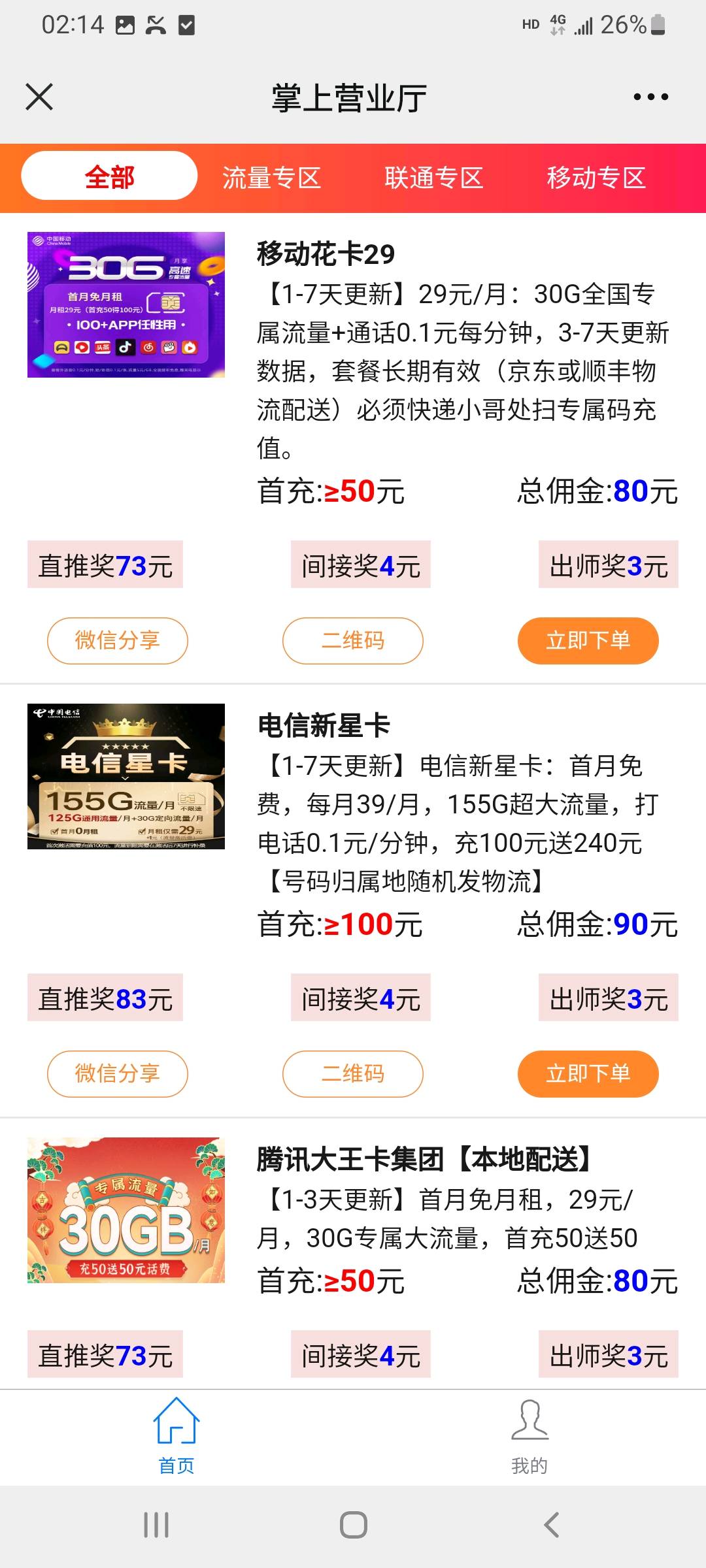Switch to the 联通专区 tab
This screenshot has width=706, height=1568.
[433, 178]
